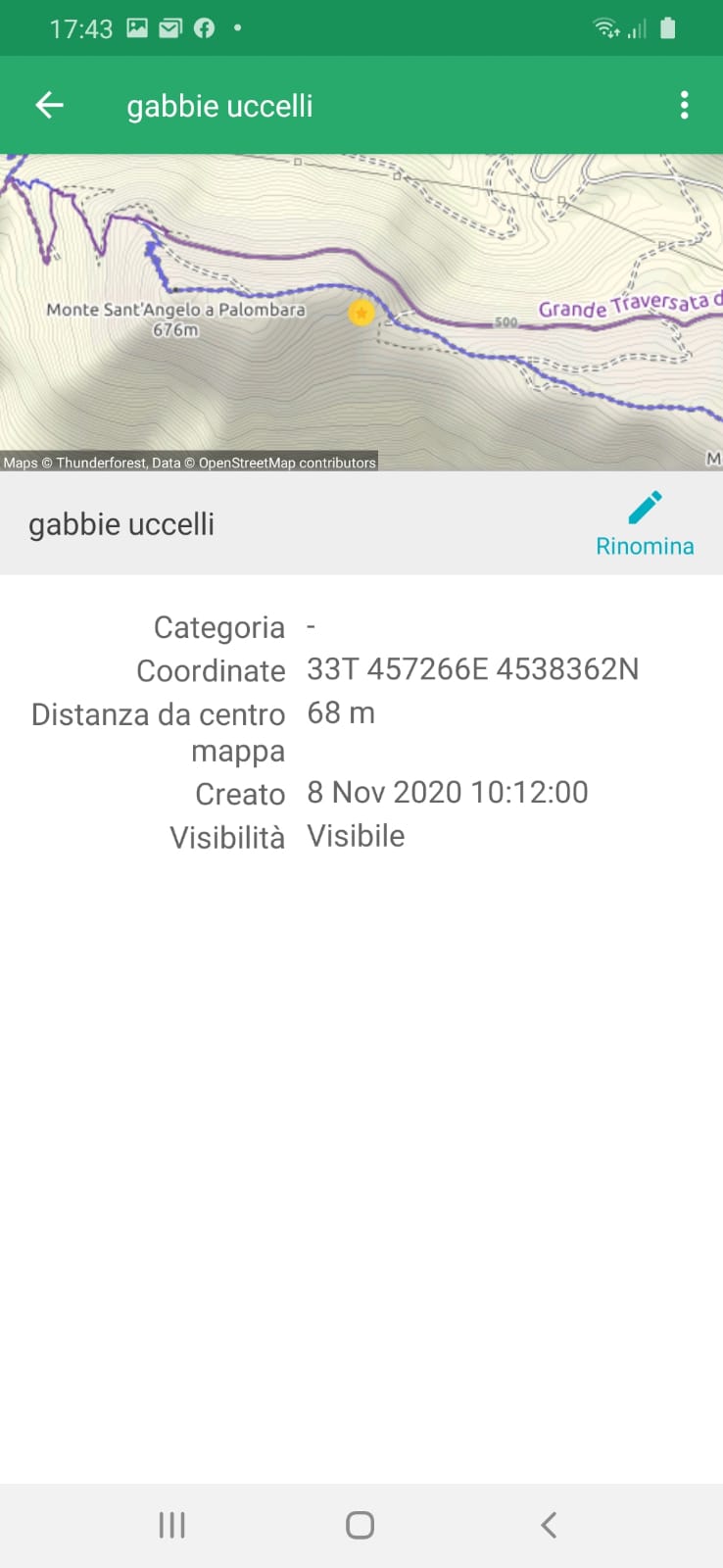The width and height of the screenshot is (723, 1568).
Task: Go back using the app bar arrow
Action: point(49,105)
